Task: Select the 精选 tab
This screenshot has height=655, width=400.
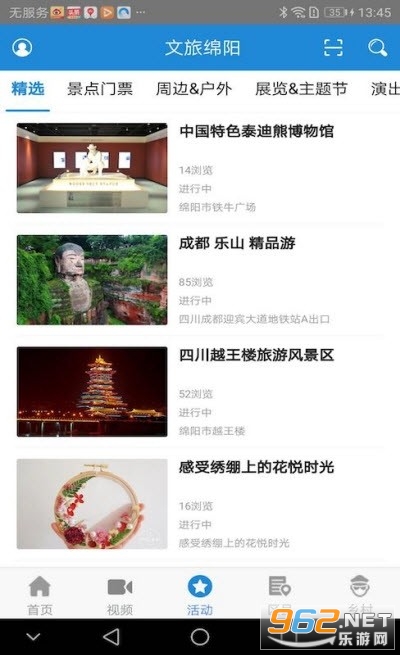Action: pos(28,89)
